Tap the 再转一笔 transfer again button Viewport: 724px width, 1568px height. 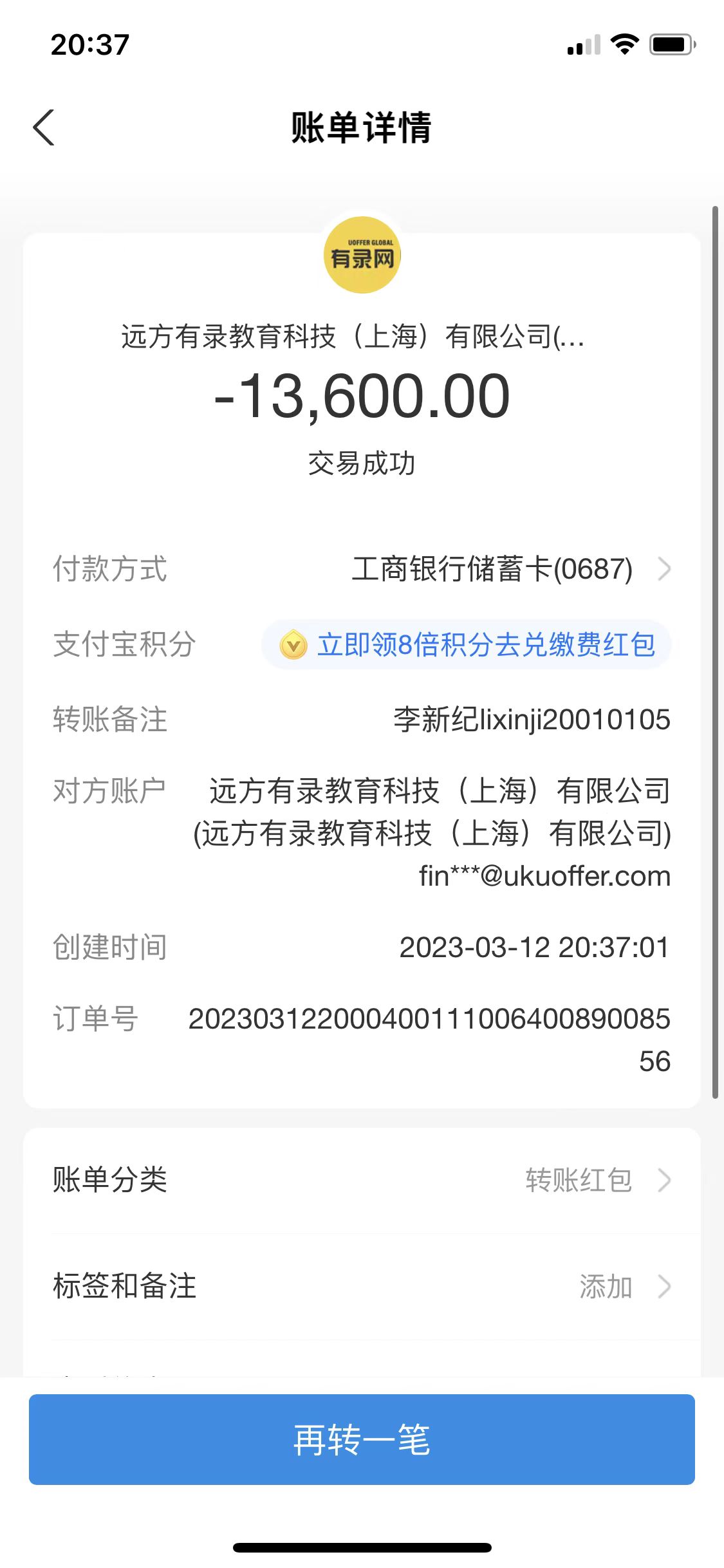click(x=362, y=1439)
